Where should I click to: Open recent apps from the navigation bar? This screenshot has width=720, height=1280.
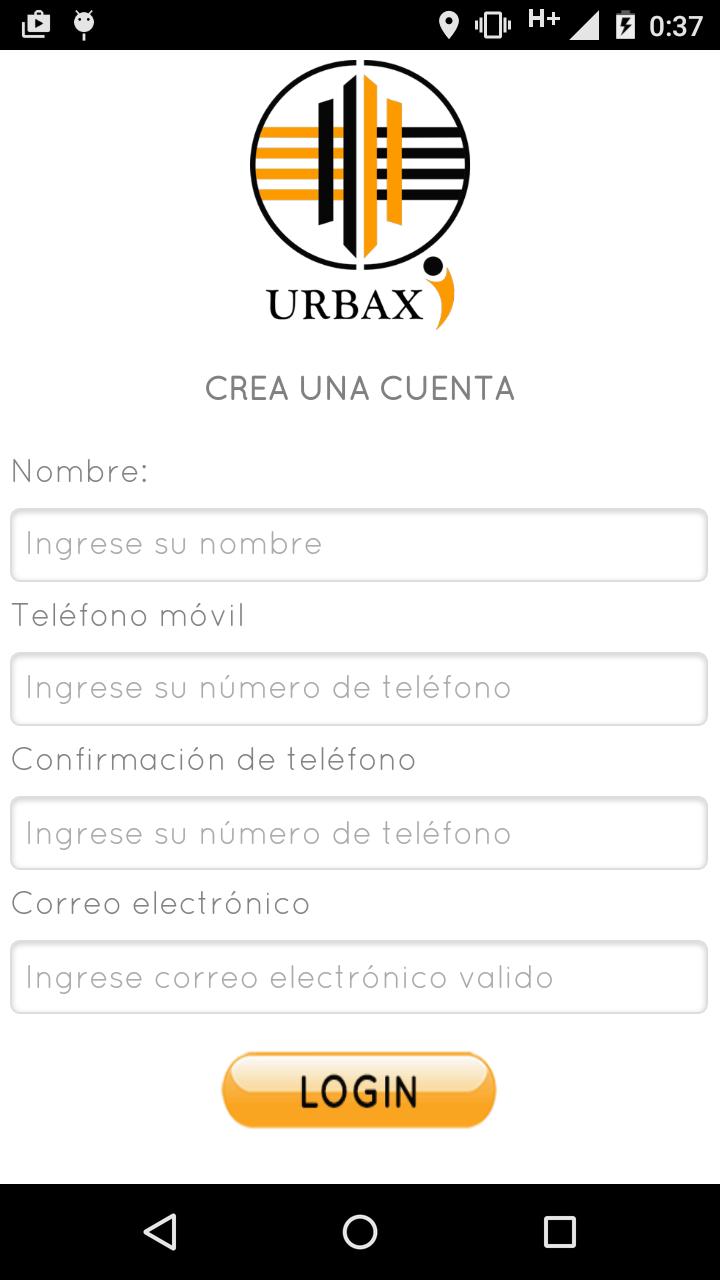click(x=559, y=1232)
